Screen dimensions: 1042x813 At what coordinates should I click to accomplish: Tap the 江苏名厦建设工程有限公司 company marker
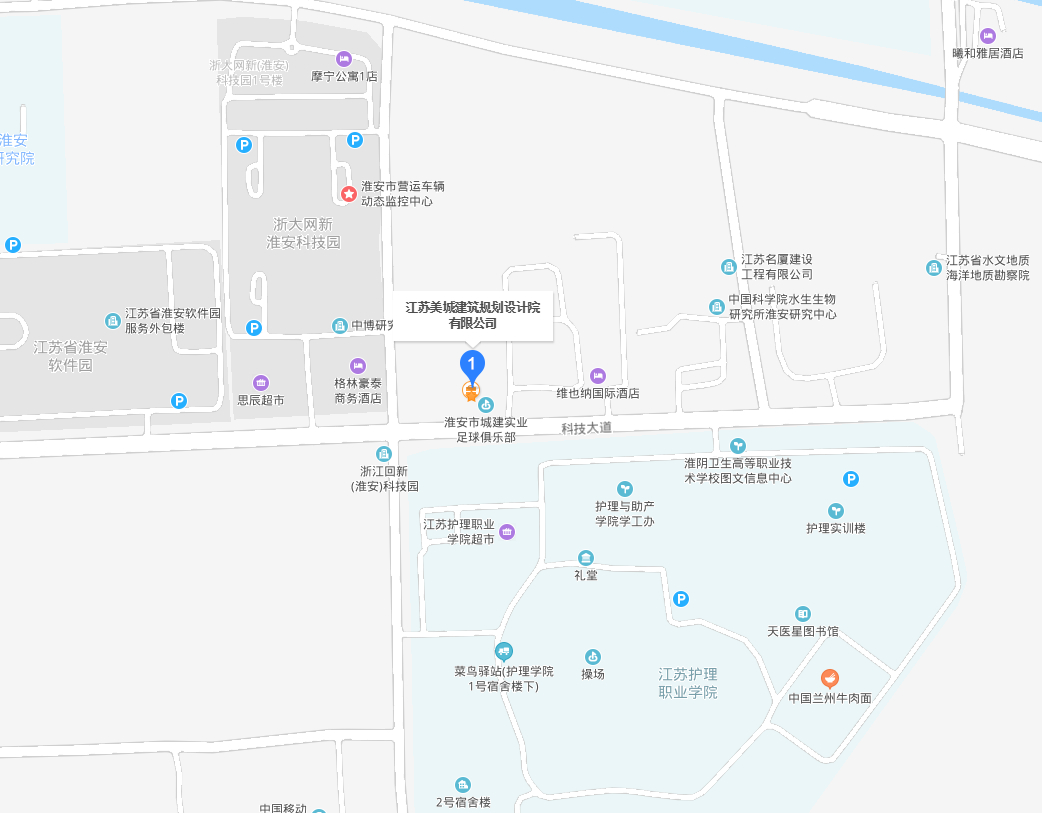tap(729, 266)
